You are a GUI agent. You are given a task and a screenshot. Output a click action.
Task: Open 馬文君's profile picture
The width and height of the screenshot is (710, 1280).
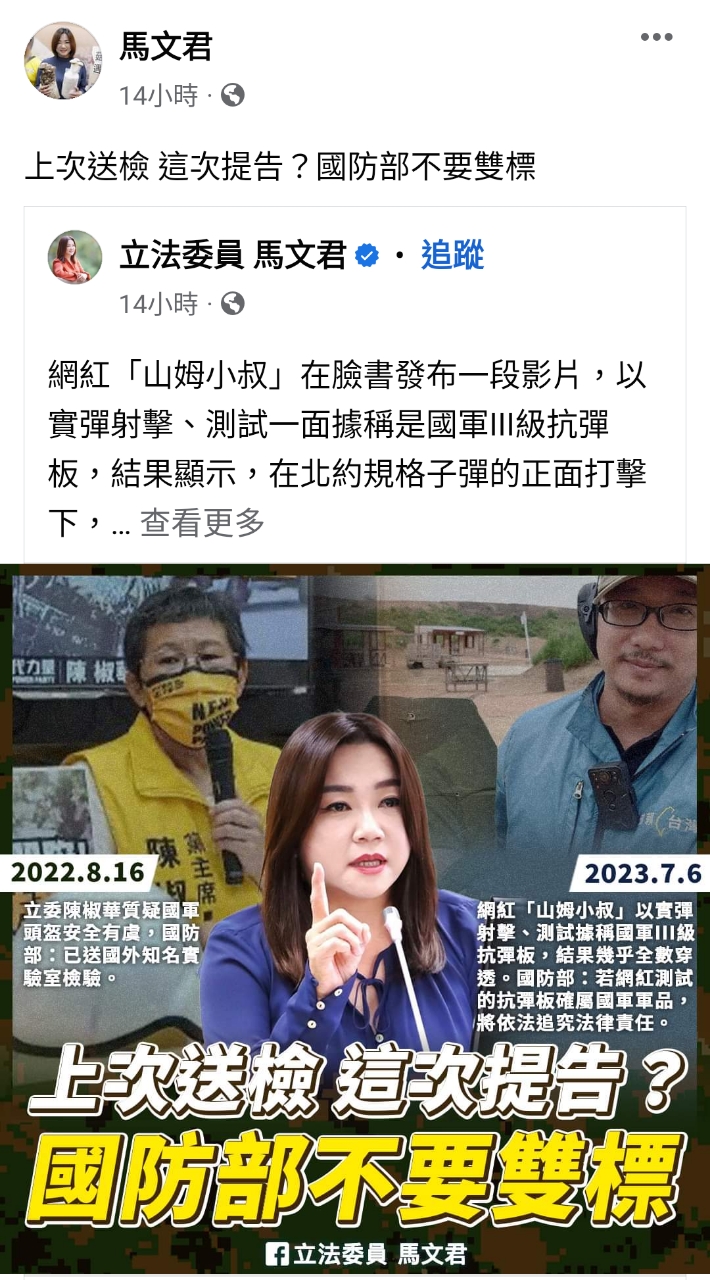coord(62,61)
